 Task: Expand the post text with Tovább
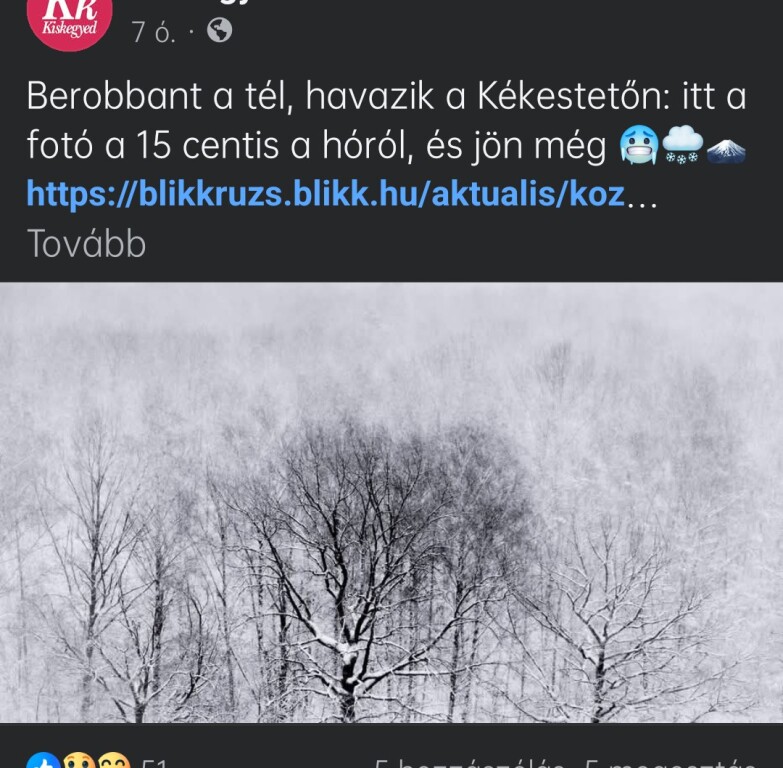point(86,244)
